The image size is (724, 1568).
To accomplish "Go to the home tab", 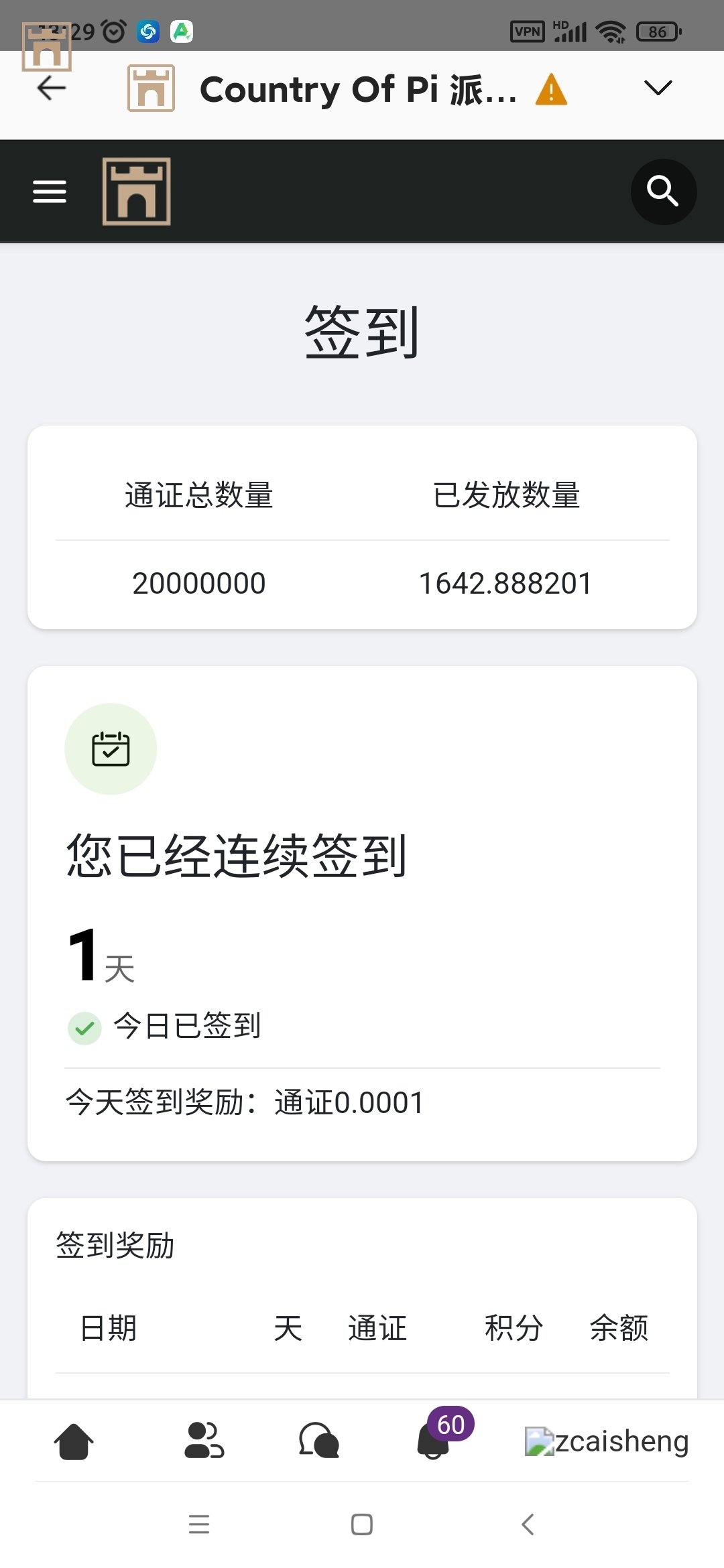I will tap(74, 1441).
